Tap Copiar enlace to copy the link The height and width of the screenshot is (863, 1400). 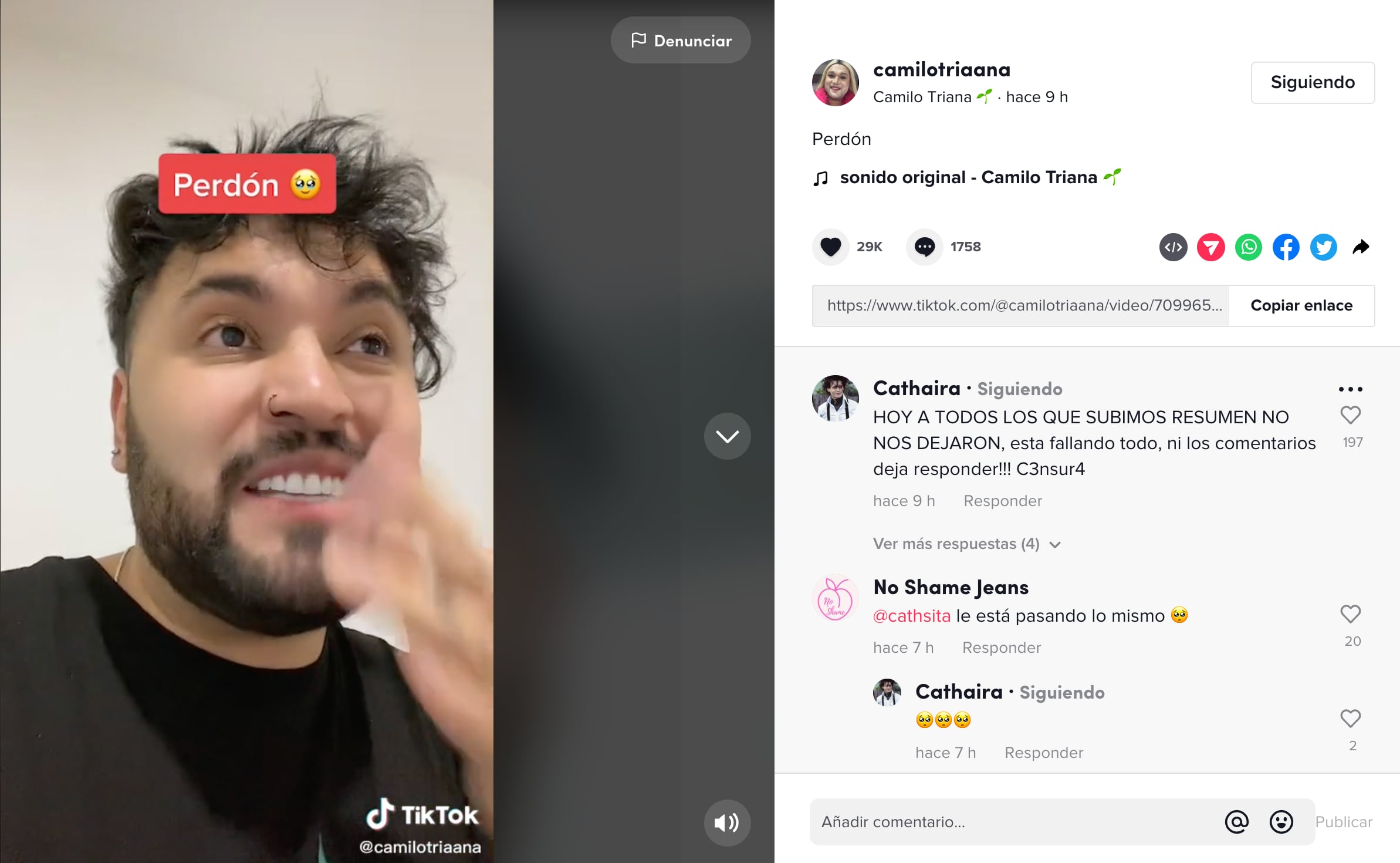tap(1301, 305)
